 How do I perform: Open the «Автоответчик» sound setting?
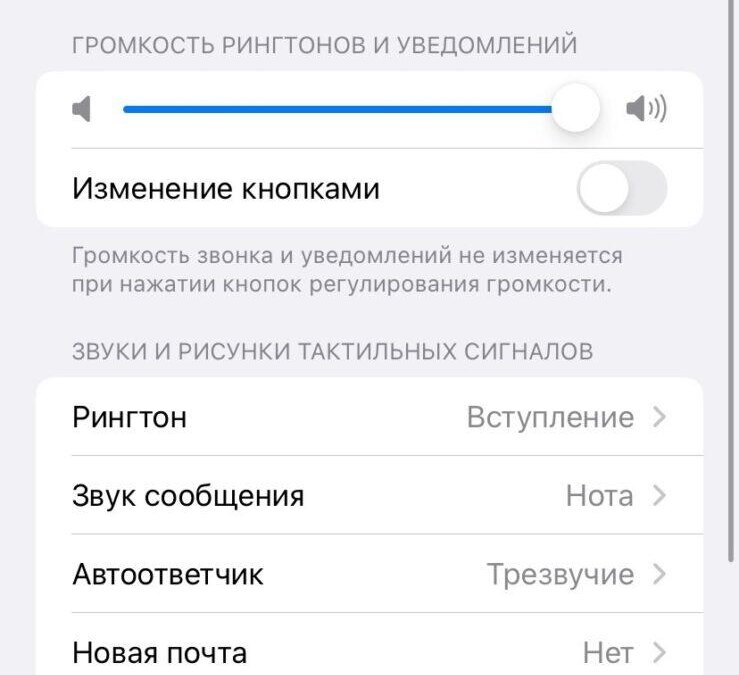pyautogui.click(x=369, y=574)
